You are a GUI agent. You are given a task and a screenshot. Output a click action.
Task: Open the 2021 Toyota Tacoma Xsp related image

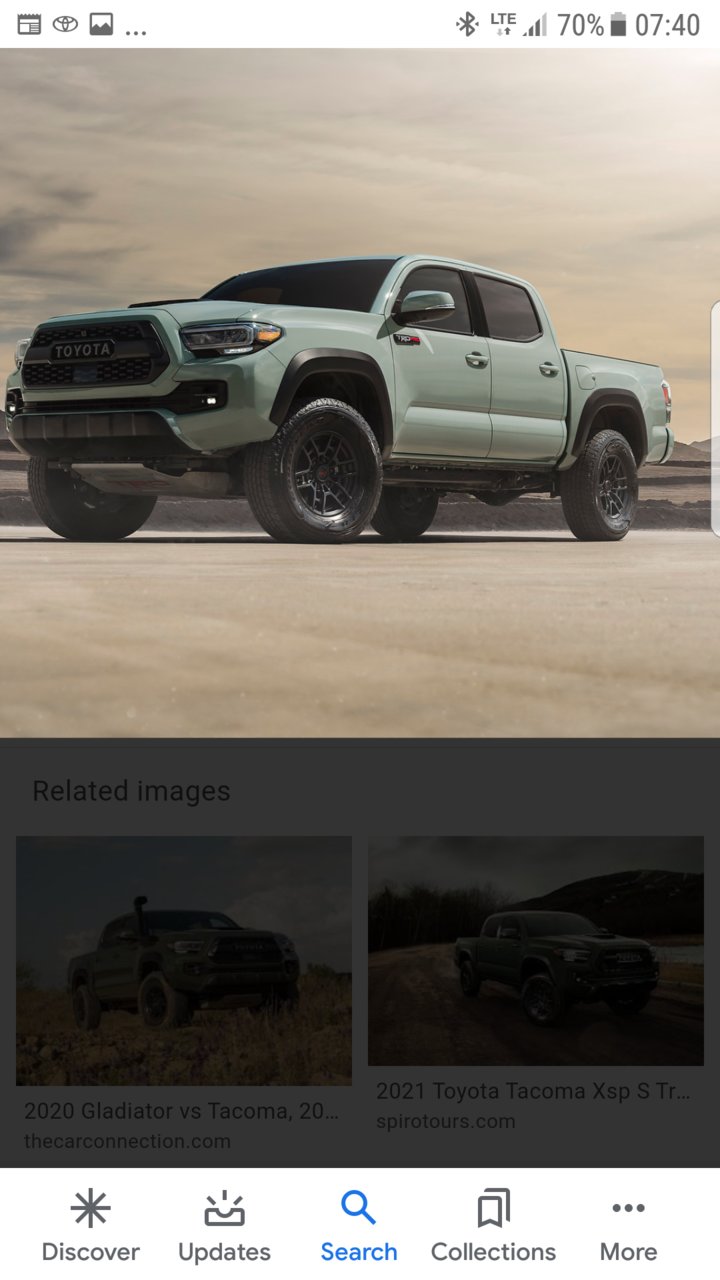pos(536,951)
